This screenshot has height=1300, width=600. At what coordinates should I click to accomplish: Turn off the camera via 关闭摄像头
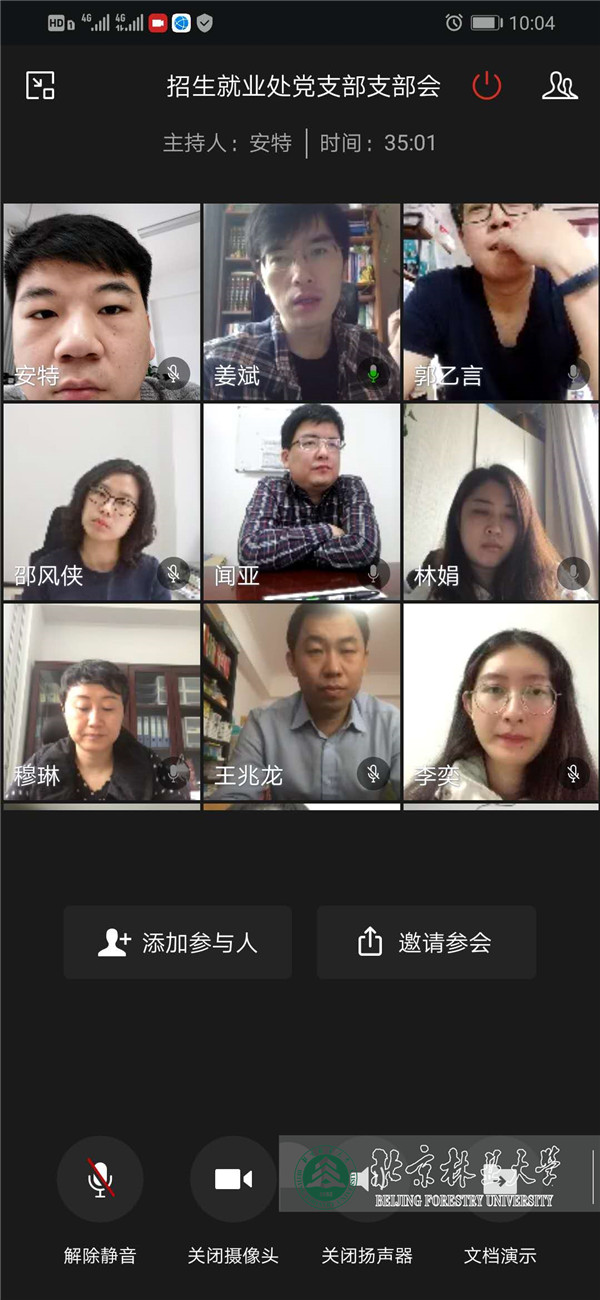[233, 1180]
